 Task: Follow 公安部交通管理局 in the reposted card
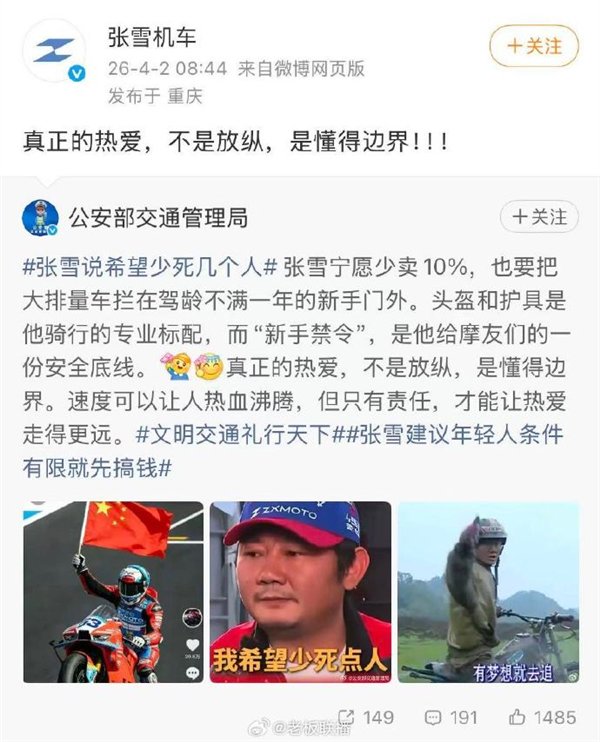[x=538, y=216]
